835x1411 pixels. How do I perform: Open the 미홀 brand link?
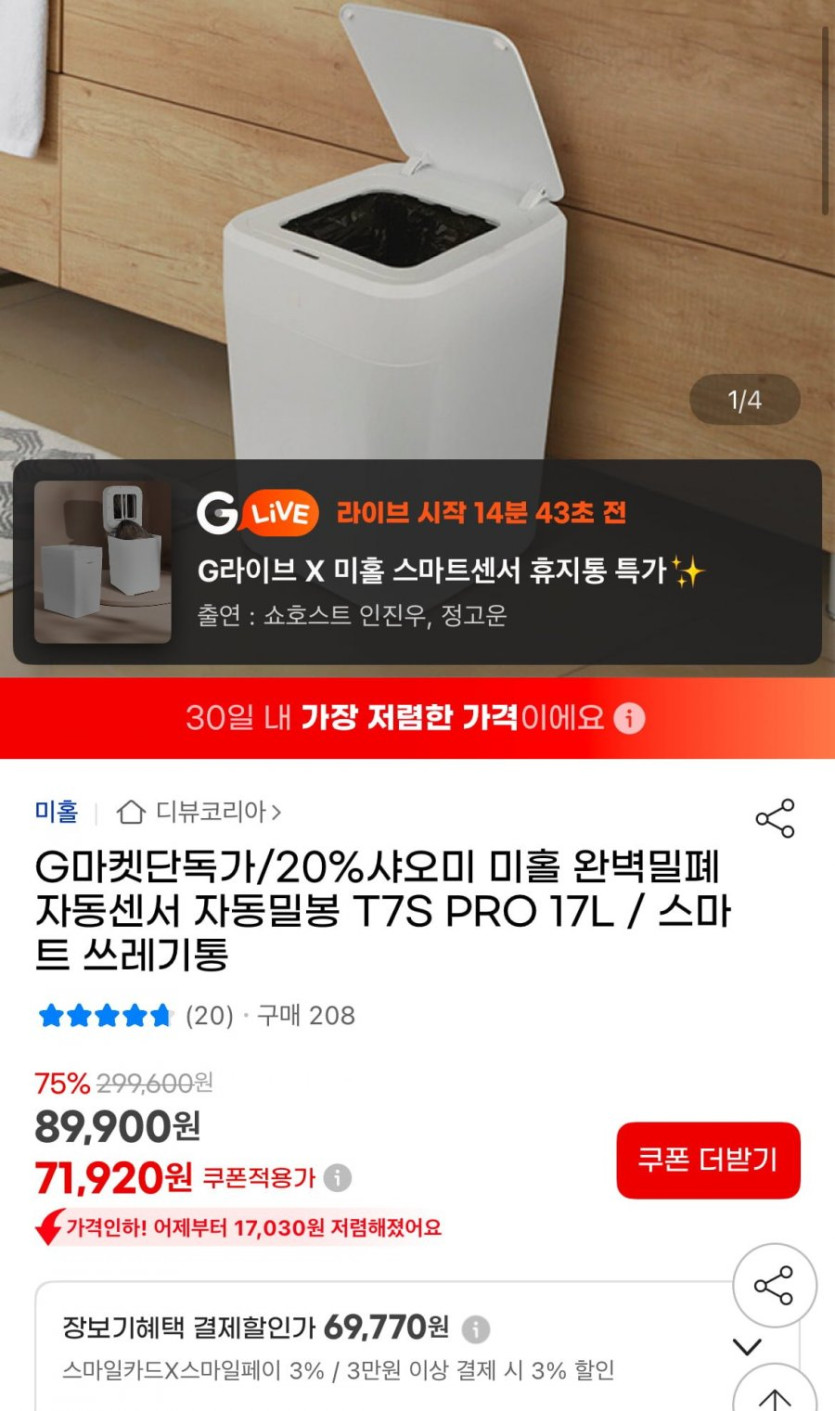pyautogui.click(x=56, y=812)
